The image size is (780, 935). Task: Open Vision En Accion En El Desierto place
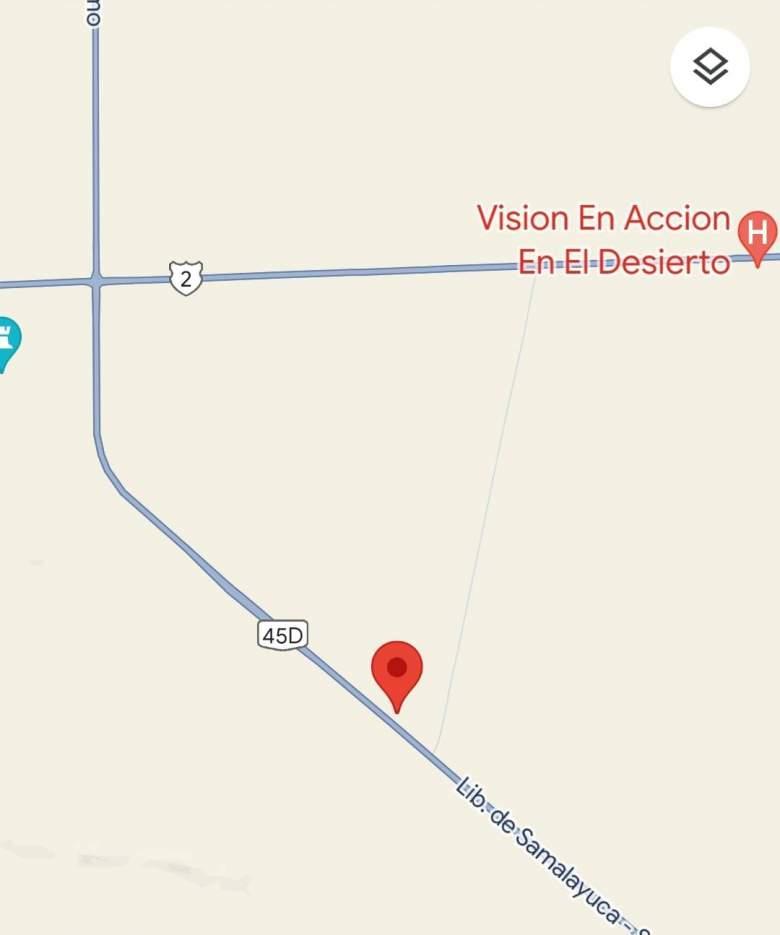coord(757,235)
